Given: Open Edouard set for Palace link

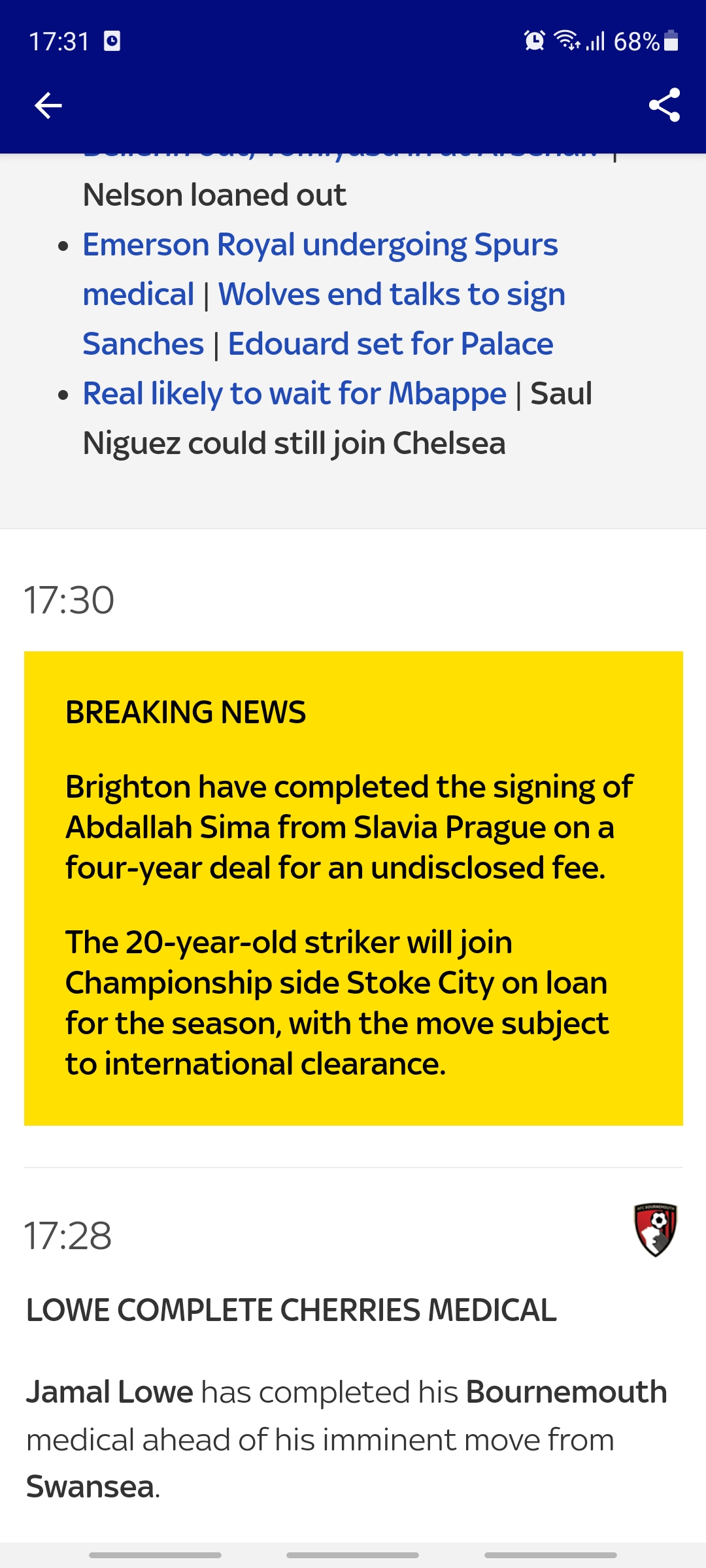Looking at the screenshot, I should (390, 344).
